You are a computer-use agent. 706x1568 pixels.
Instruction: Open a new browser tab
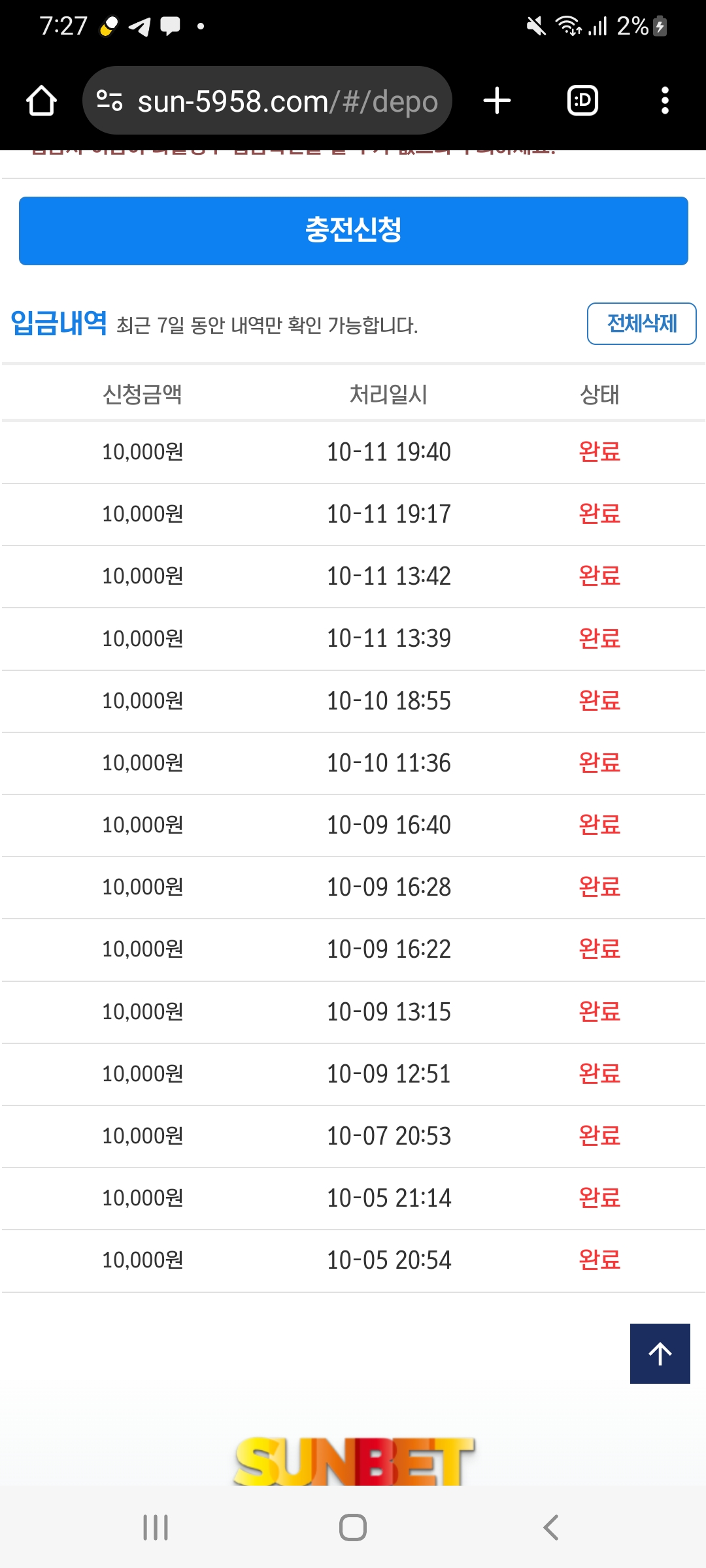tap(497, 101)
